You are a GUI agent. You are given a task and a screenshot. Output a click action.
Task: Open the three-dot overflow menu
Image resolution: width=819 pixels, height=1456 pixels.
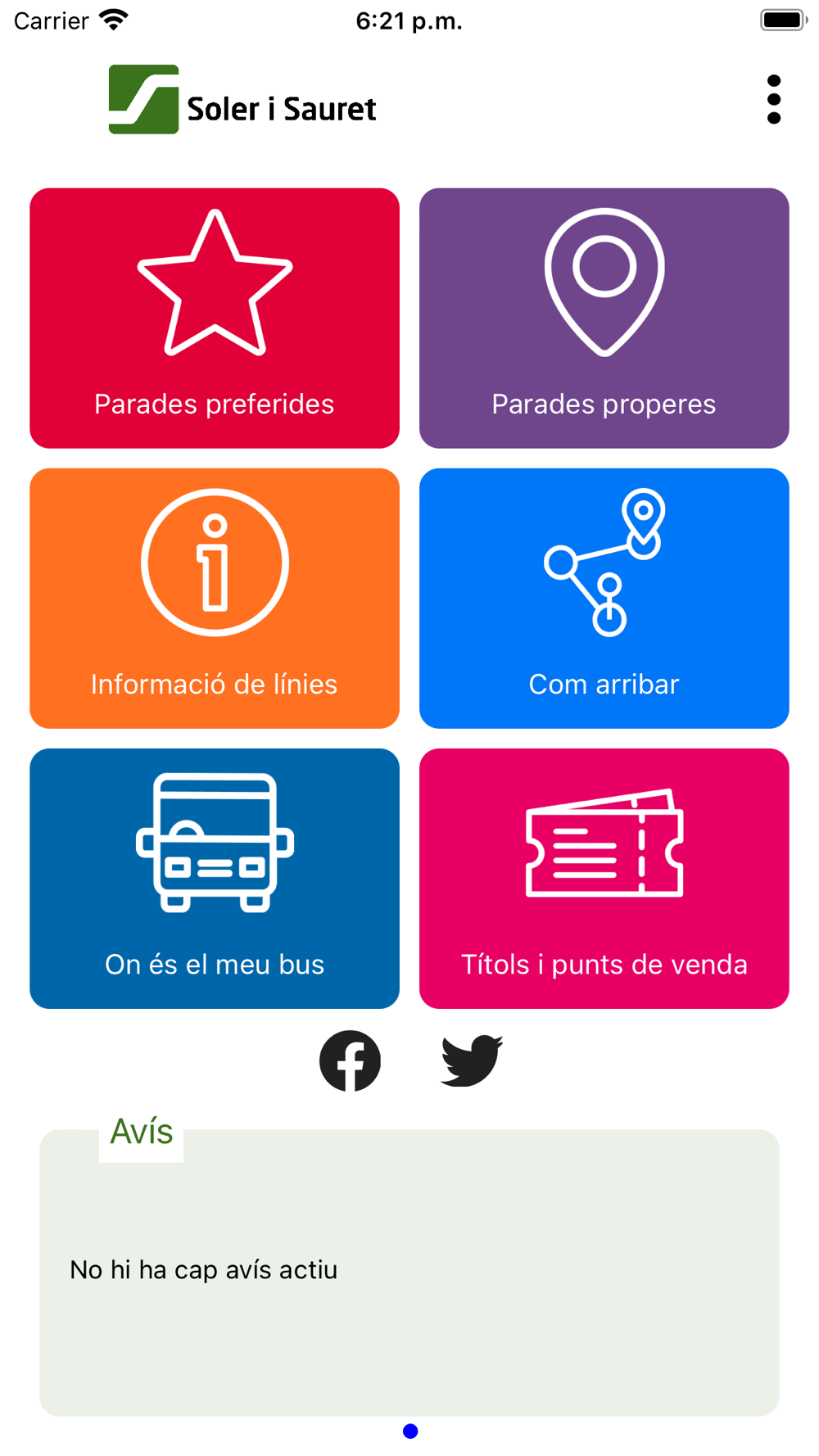[x=773, y=100]
